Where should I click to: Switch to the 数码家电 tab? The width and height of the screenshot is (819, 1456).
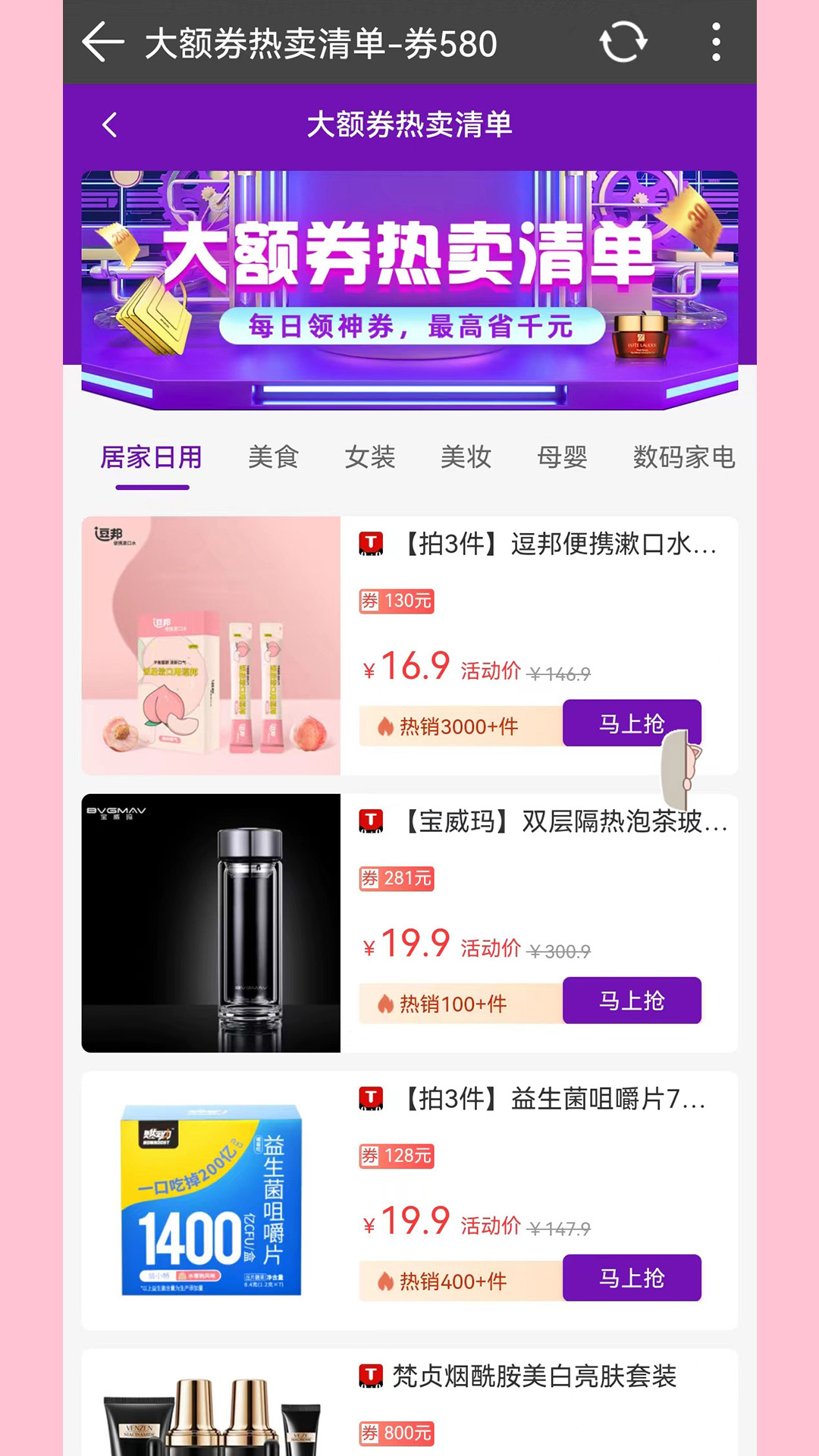pos(685,457)
